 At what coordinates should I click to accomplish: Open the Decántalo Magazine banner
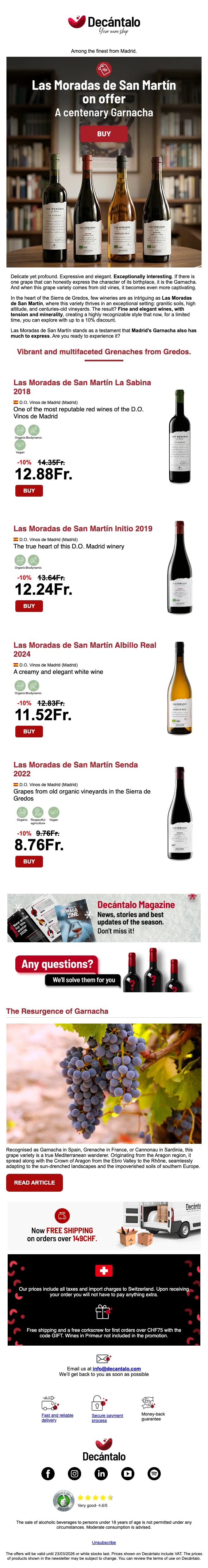click(104, 918)
